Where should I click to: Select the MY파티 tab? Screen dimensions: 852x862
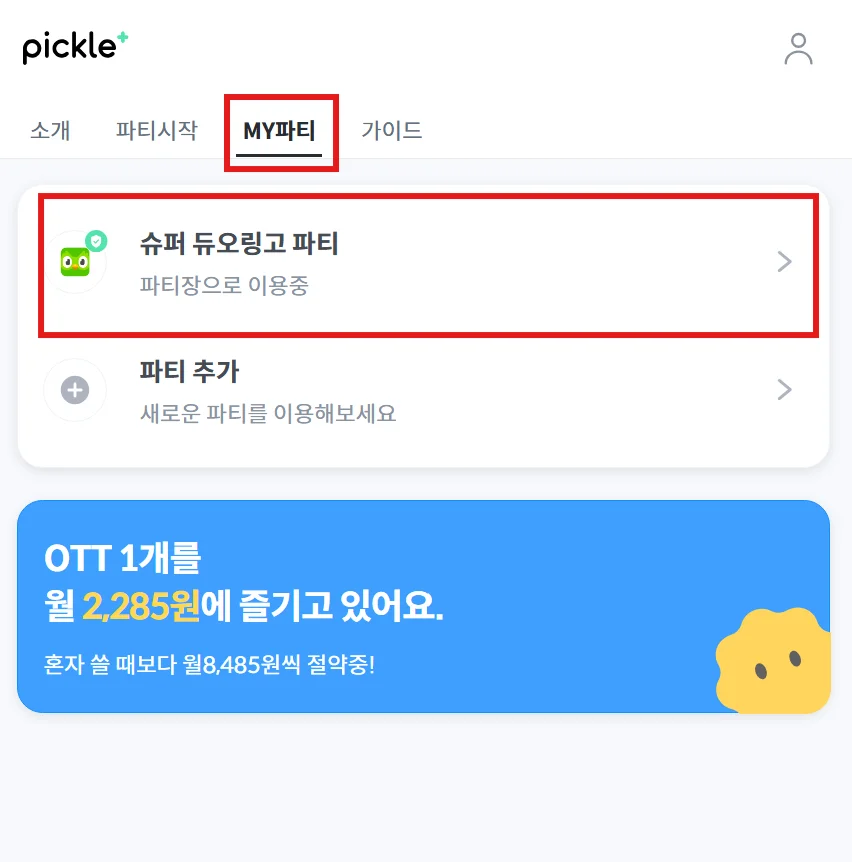[279, 130]
